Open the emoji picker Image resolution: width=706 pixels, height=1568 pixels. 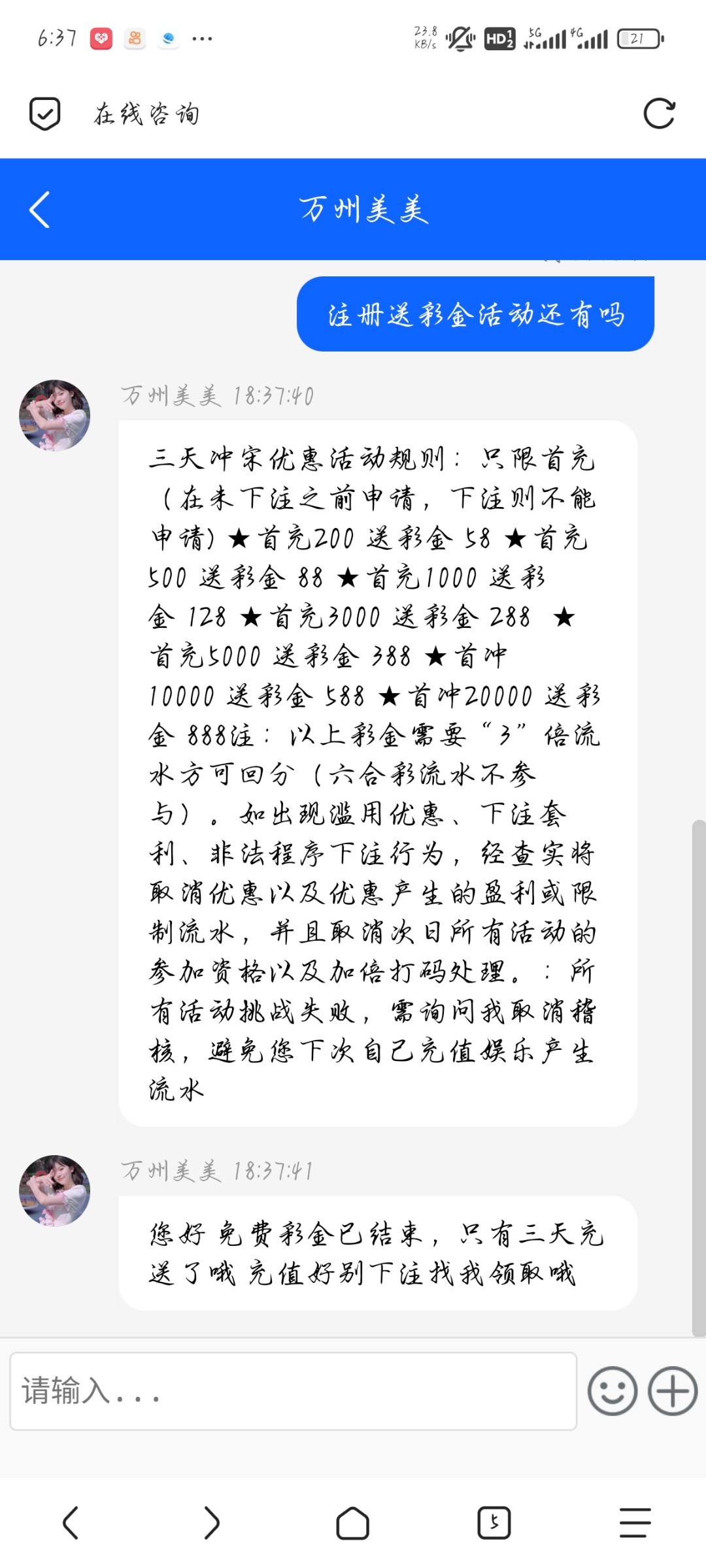[612, 1391]
